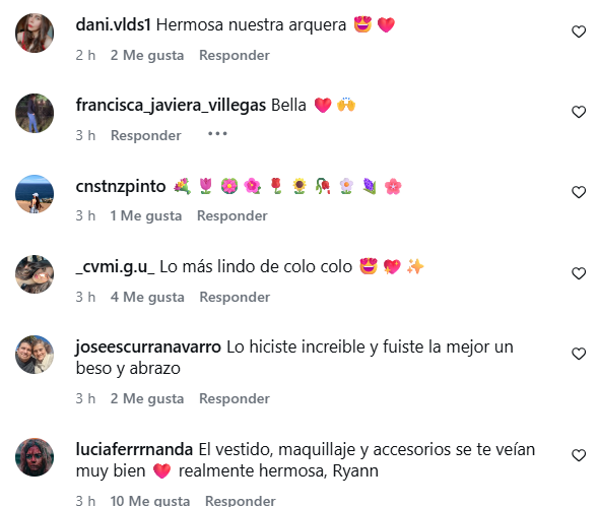
Task: Like cnstnzpinto's flower emoji comment
Action: [578, 192]
